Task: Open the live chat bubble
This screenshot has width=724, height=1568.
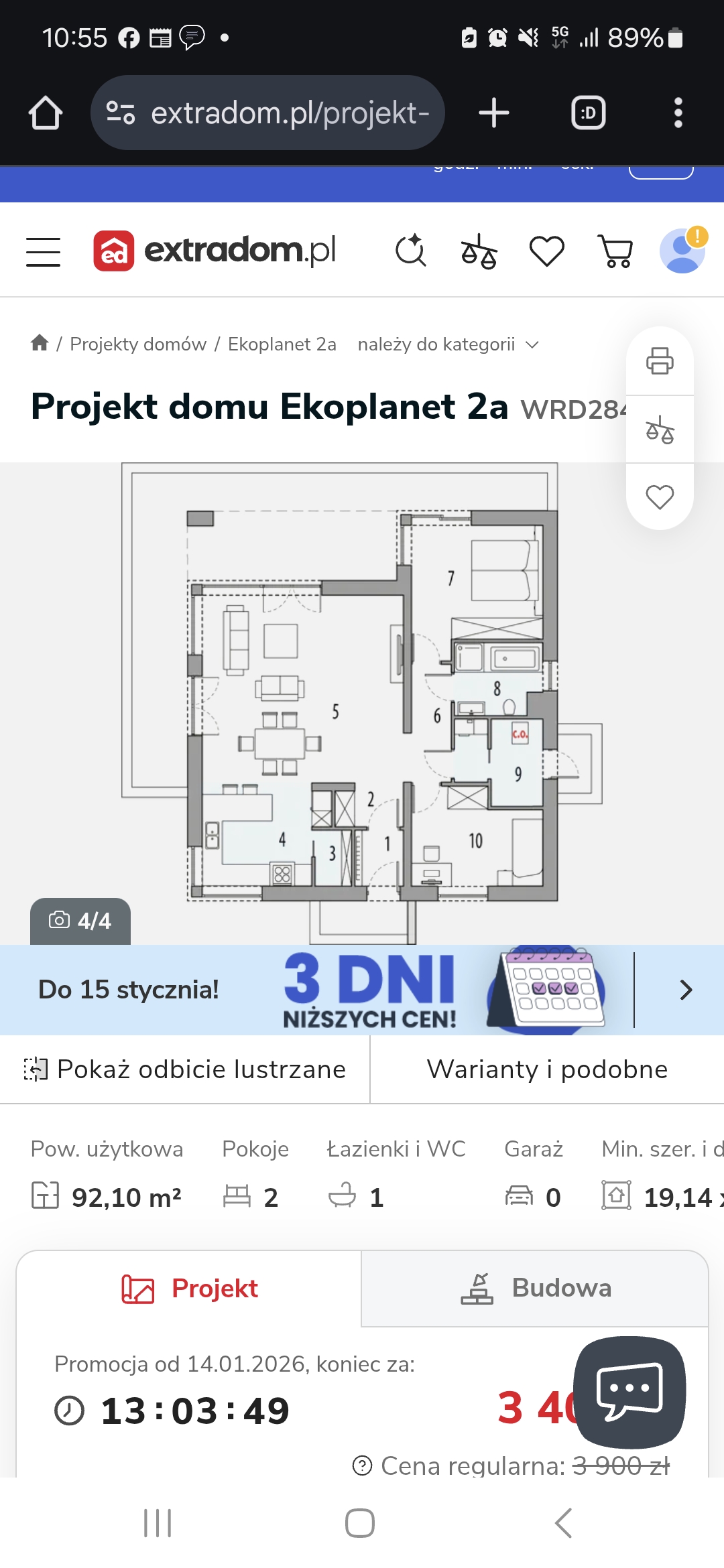Action: (x=629, y=1392)
